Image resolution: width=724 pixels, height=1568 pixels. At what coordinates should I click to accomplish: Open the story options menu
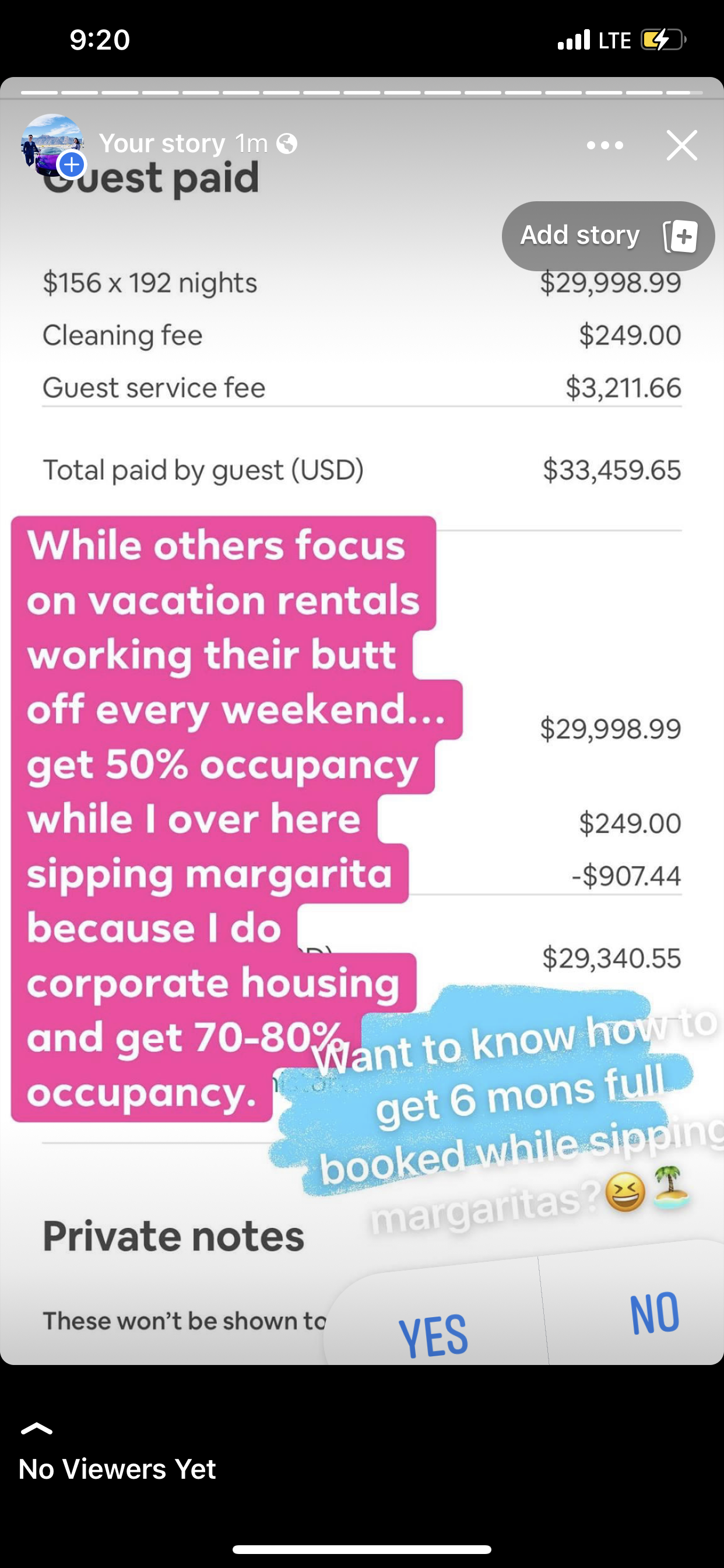pos(604,145)
